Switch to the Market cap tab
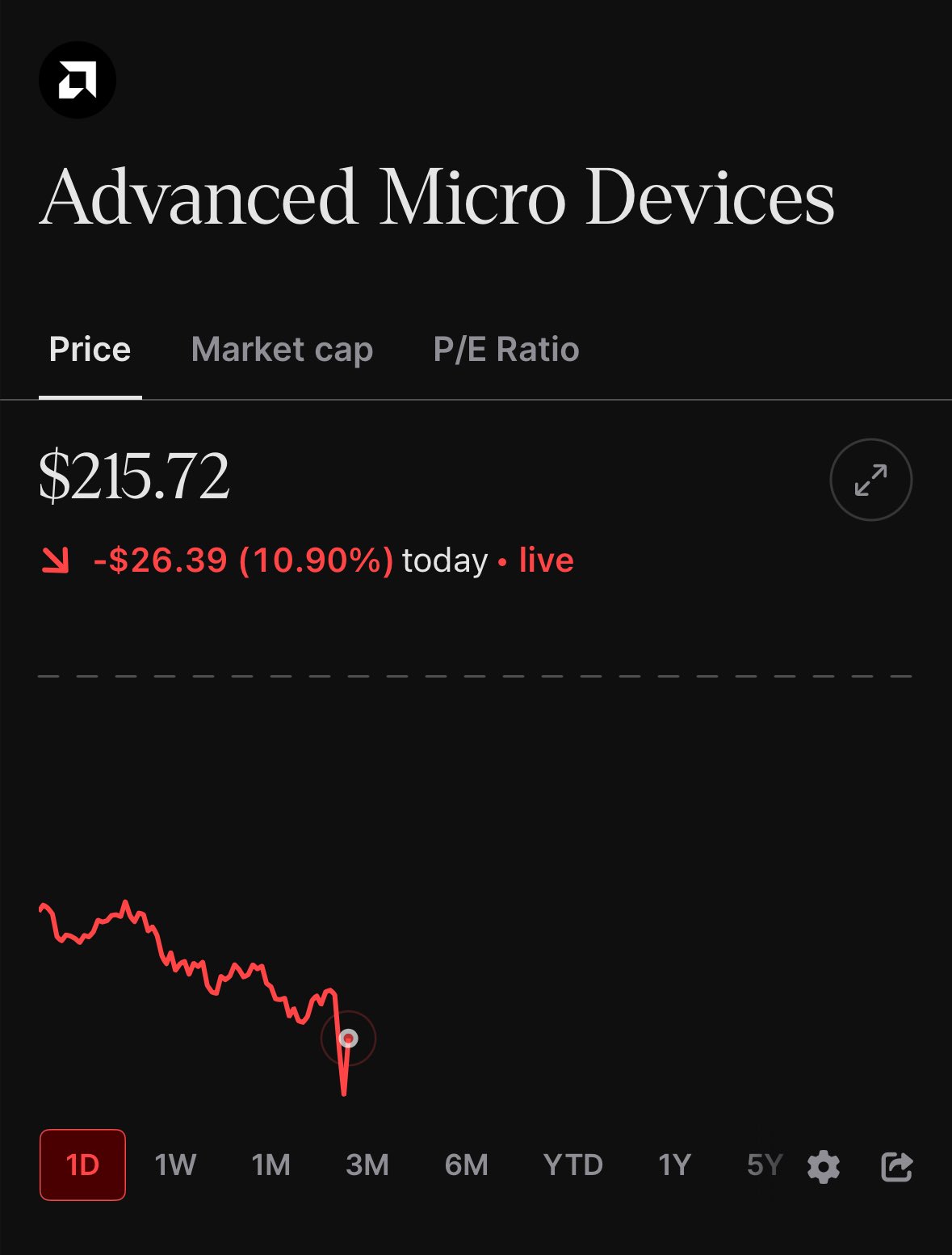Image resolution: width=952 pixels, height=1255 pixels. [x=282, y=350]
